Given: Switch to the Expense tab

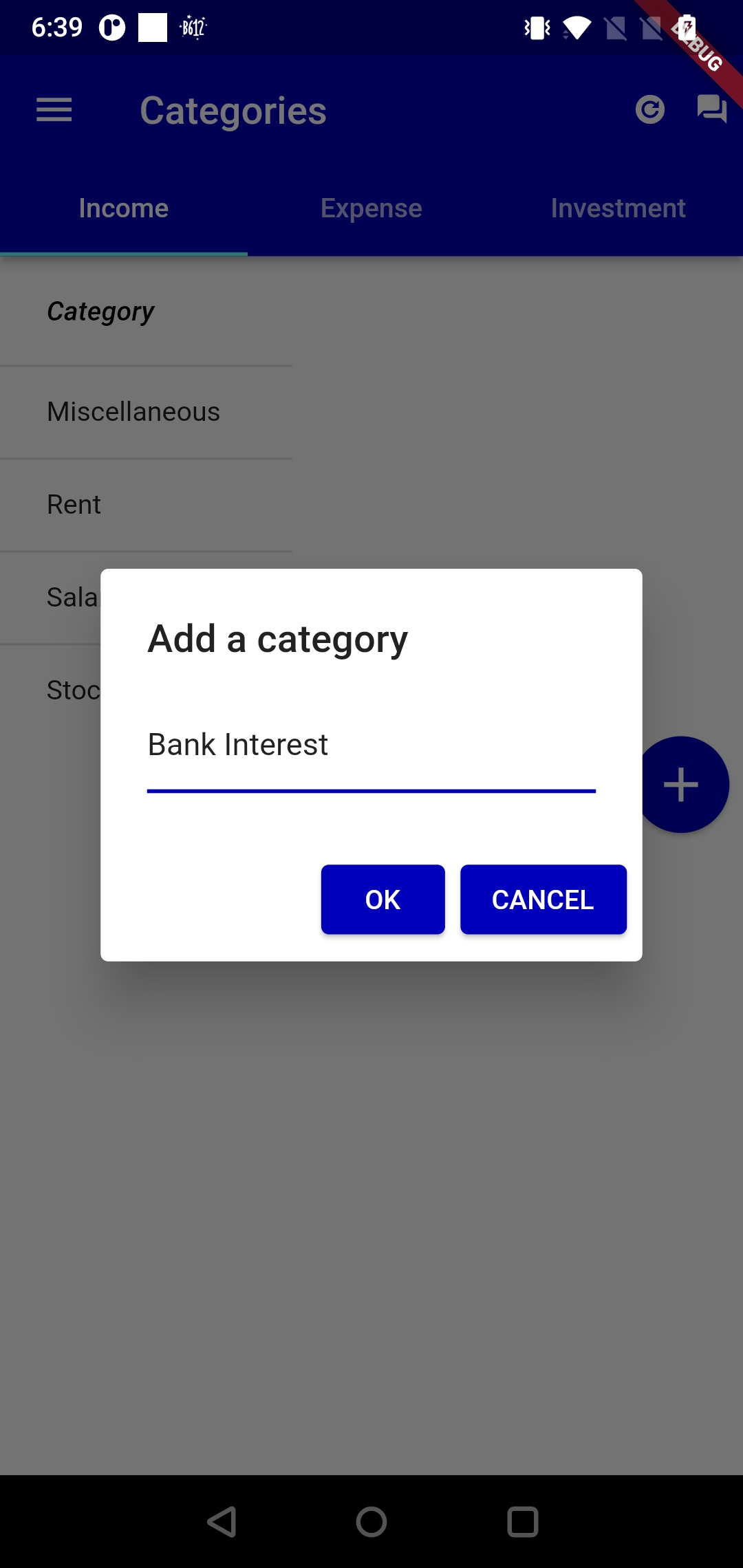Looking at the screenshot, I should [371, 208].
